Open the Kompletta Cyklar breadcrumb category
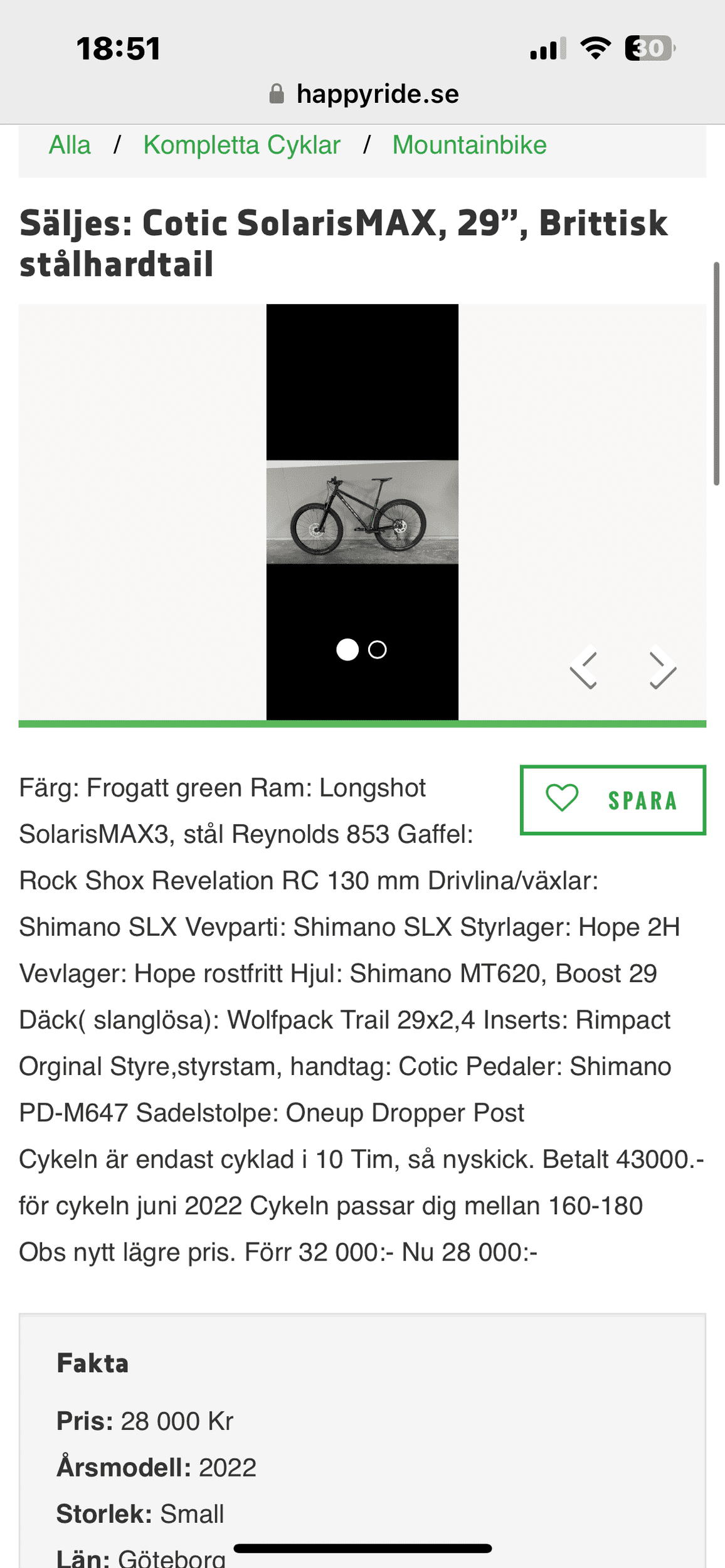The width and height of the screenshot is (725, 1568). (x=241, y=145)
